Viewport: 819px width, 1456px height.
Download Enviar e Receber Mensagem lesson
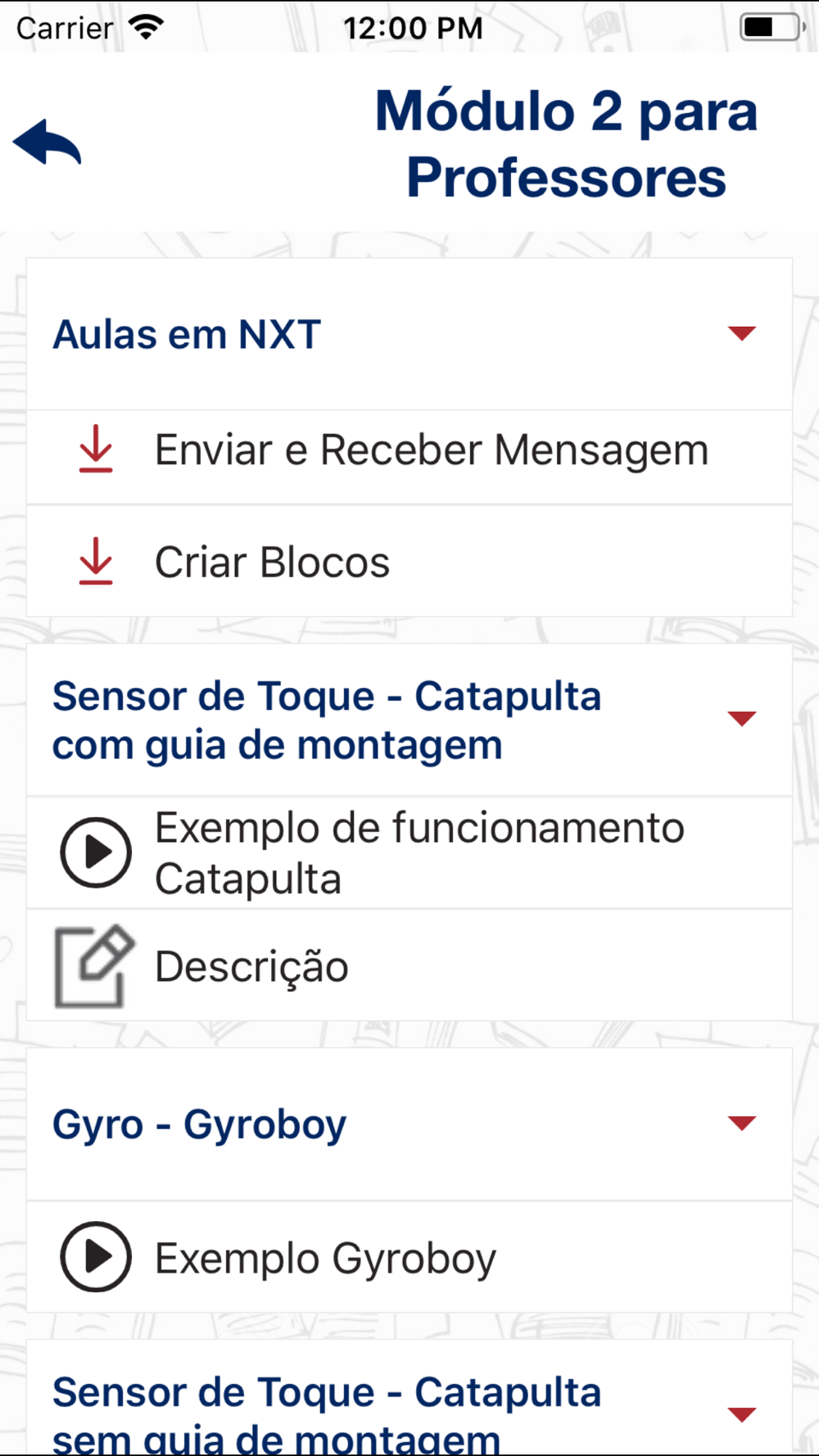[96, 449]
